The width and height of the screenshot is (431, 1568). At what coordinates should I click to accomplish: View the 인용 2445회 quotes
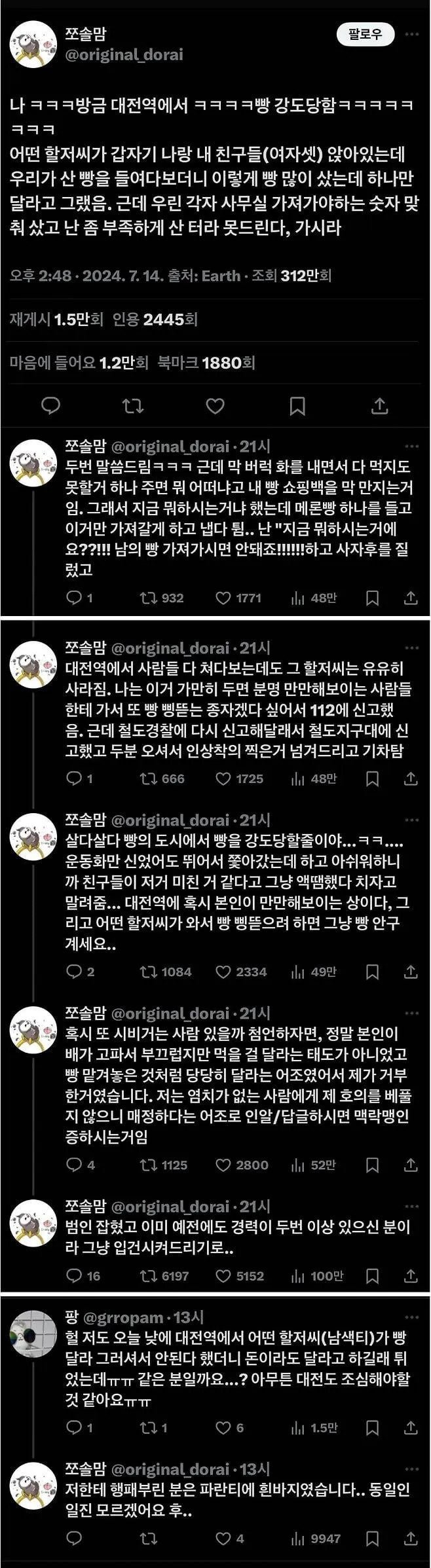point(155,319)
